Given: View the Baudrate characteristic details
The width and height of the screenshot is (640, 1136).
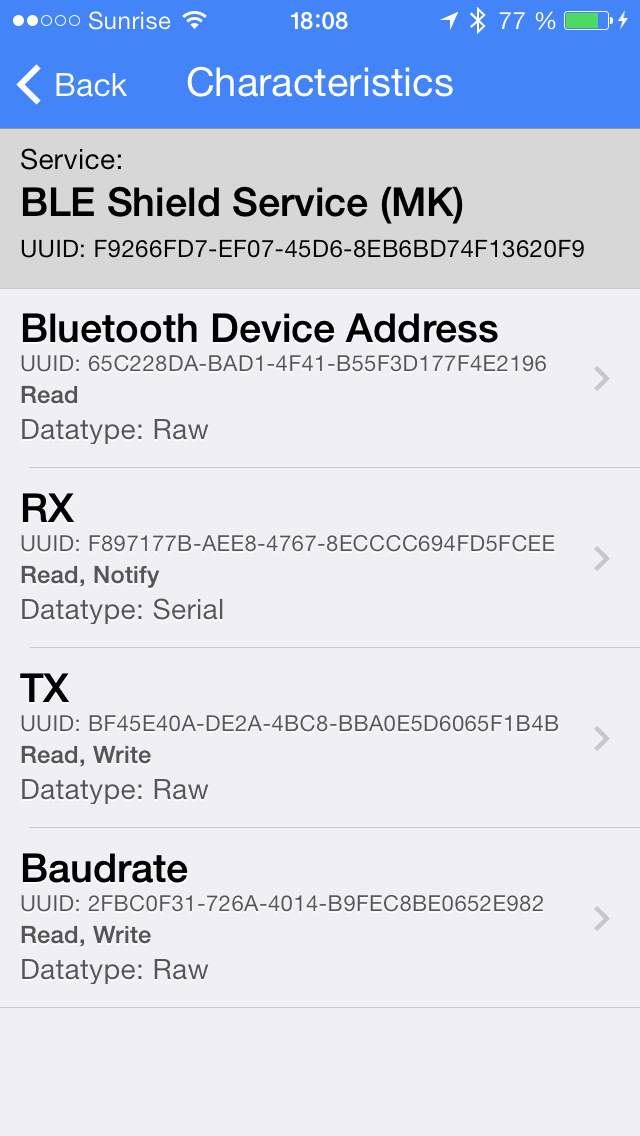Looking at the screenshot, I should pos(320,917).
